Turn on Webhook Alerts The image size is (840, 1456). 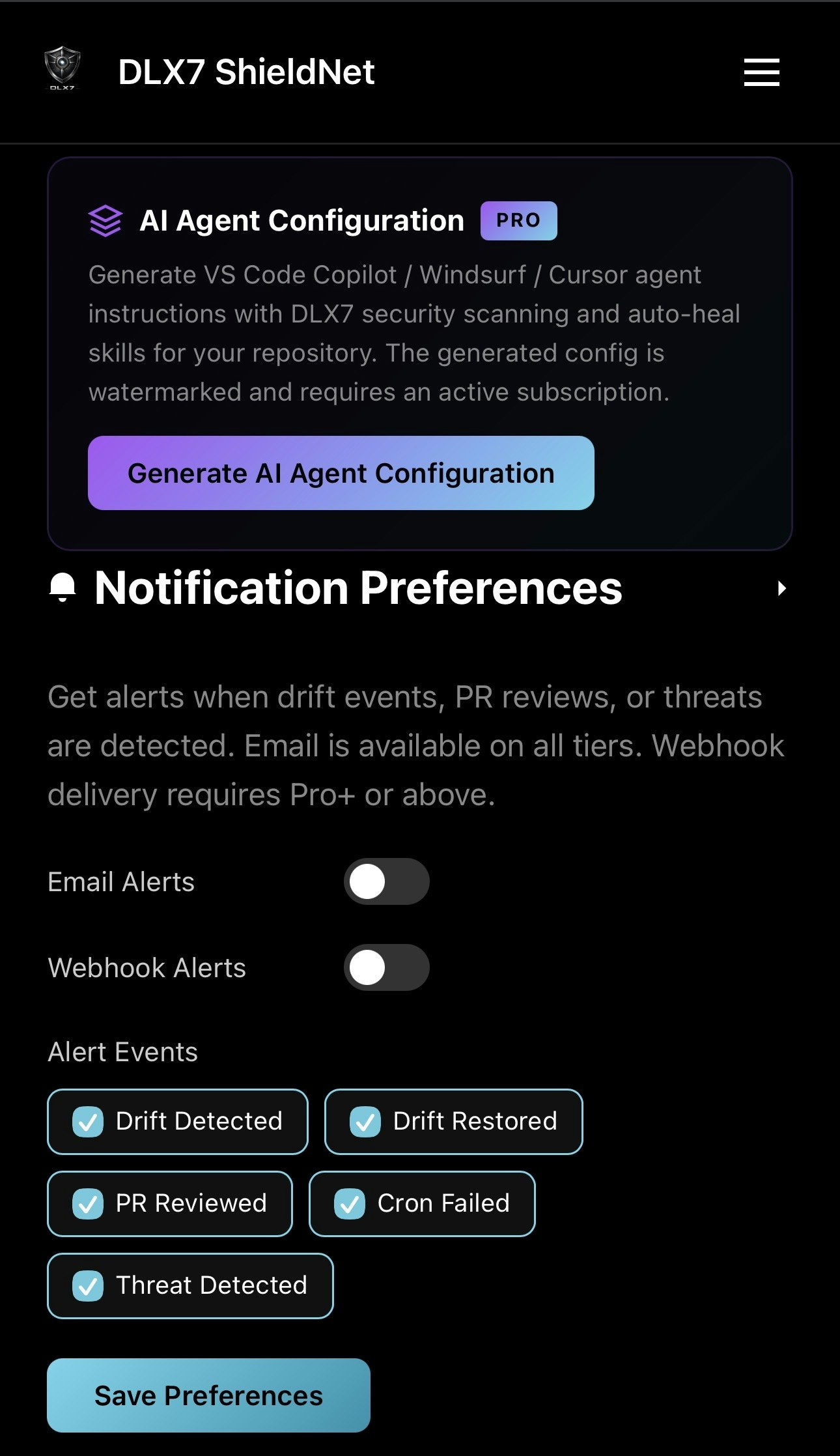click(x=387, y=968)
